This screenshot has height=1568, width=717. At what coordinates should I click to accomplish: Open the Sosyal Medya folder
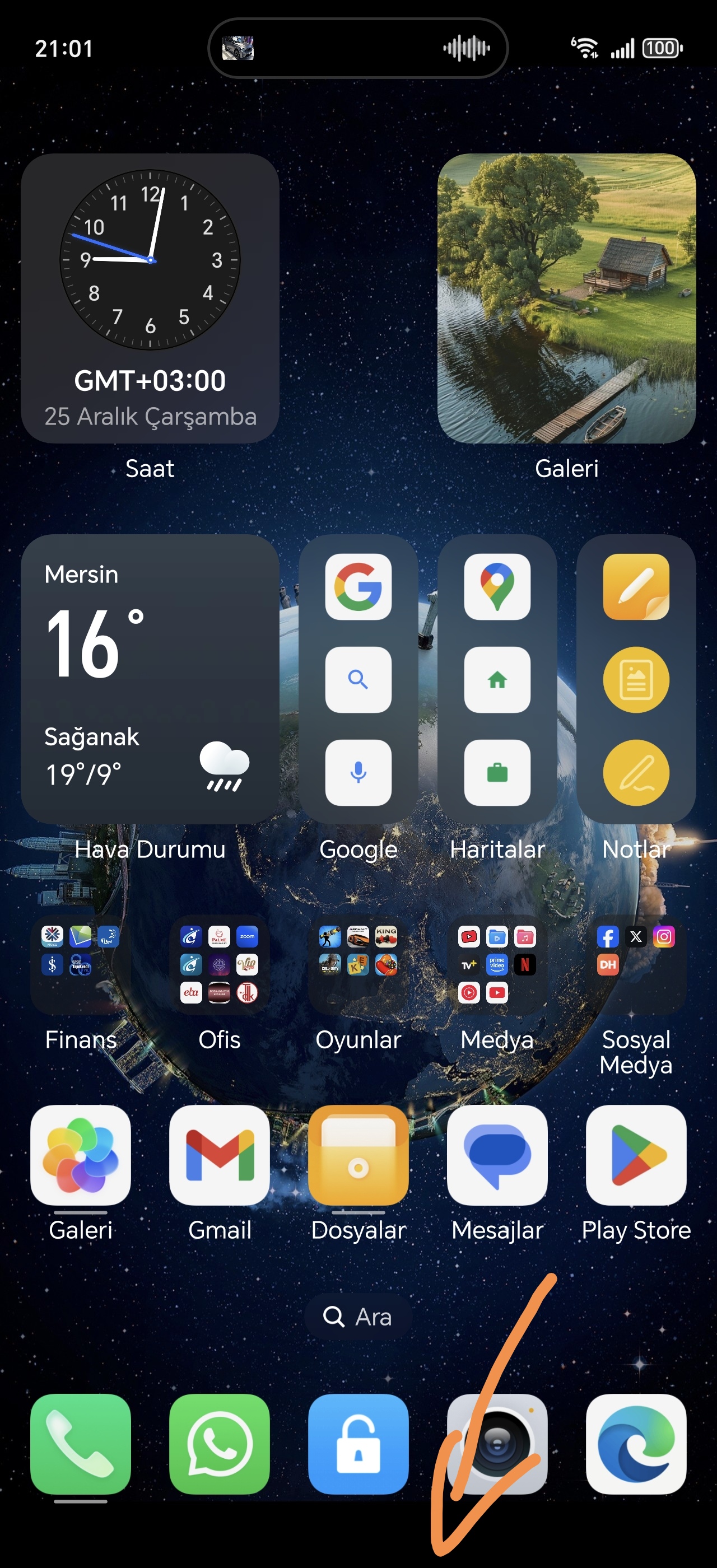[636, 965]
